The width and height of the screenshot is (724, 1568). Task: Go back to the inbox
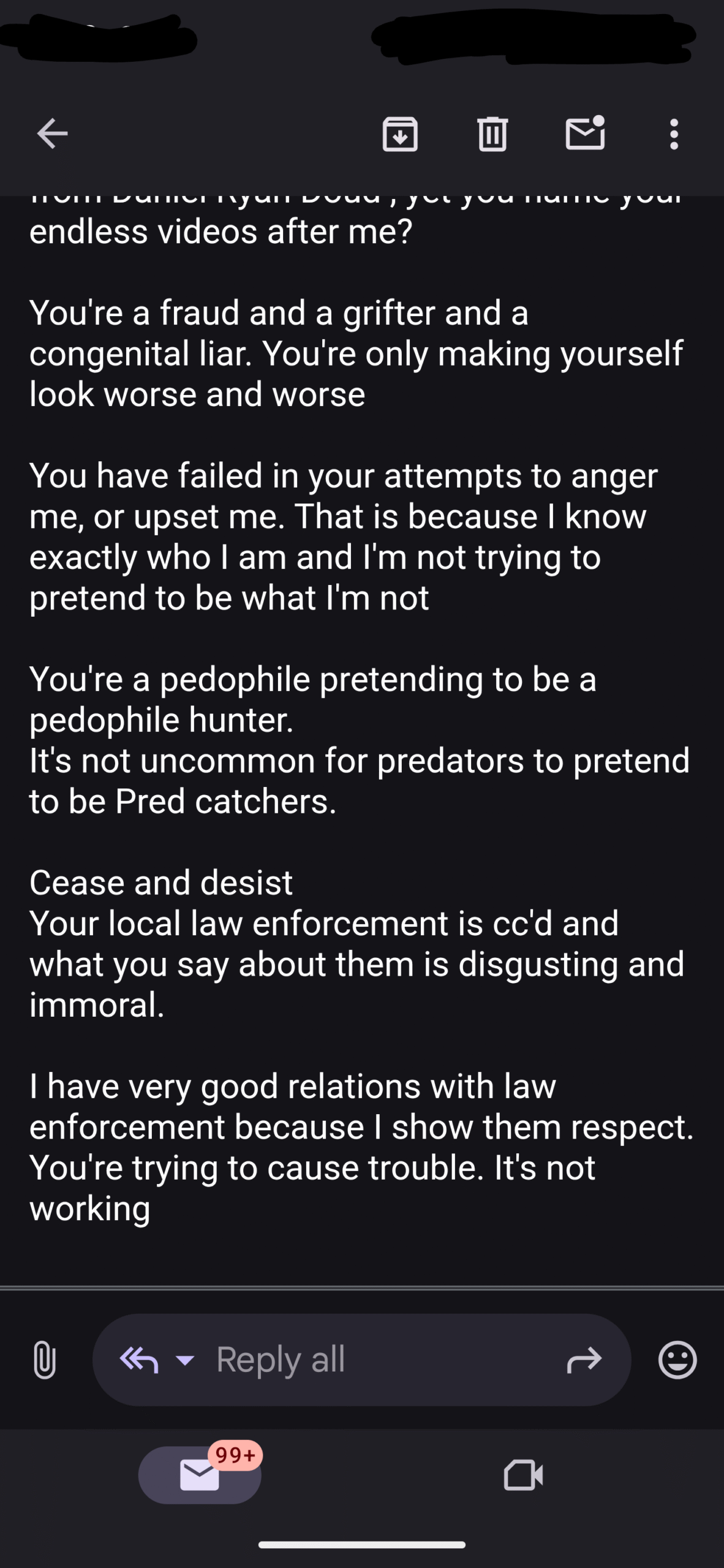coord(52,134)
